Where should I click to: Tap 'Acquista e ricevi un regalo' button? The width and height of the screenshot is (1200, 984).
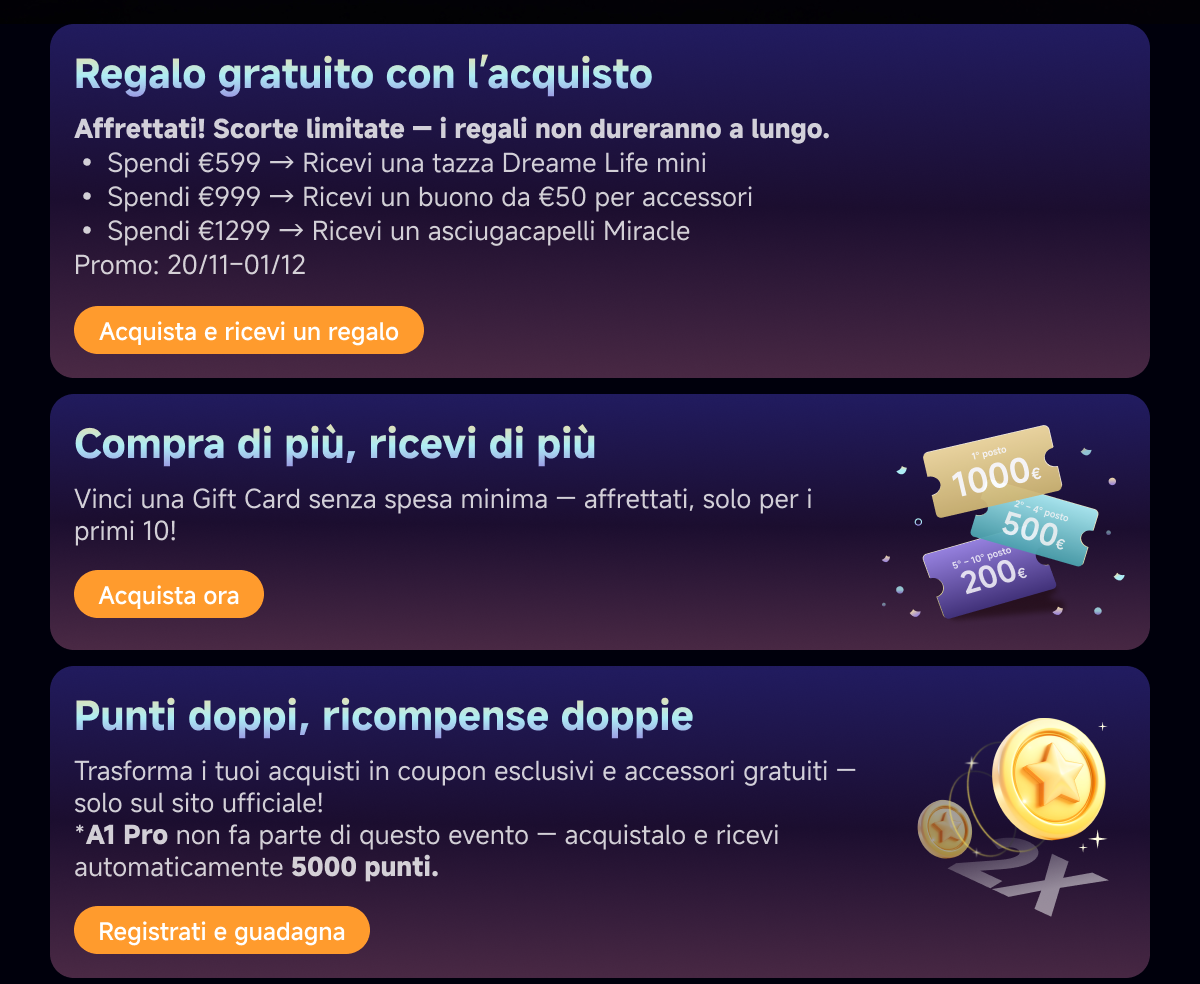point(249,331)
